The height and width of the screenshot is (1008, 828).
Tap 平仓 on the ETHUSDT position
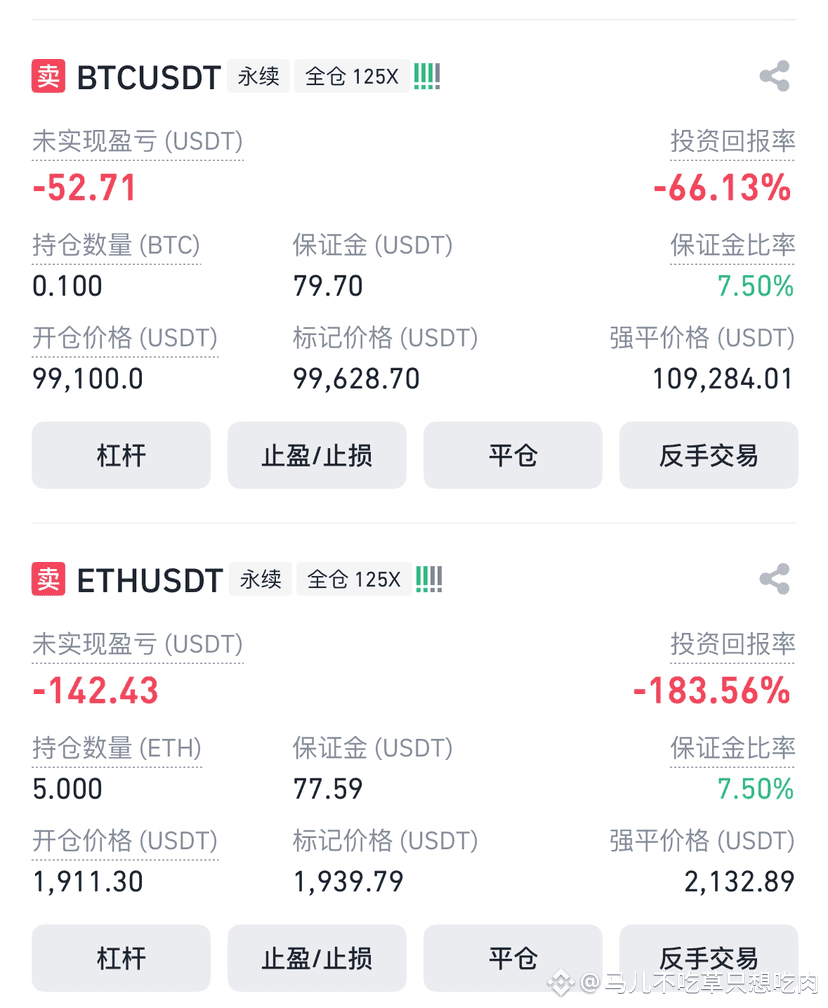(513, 958)
